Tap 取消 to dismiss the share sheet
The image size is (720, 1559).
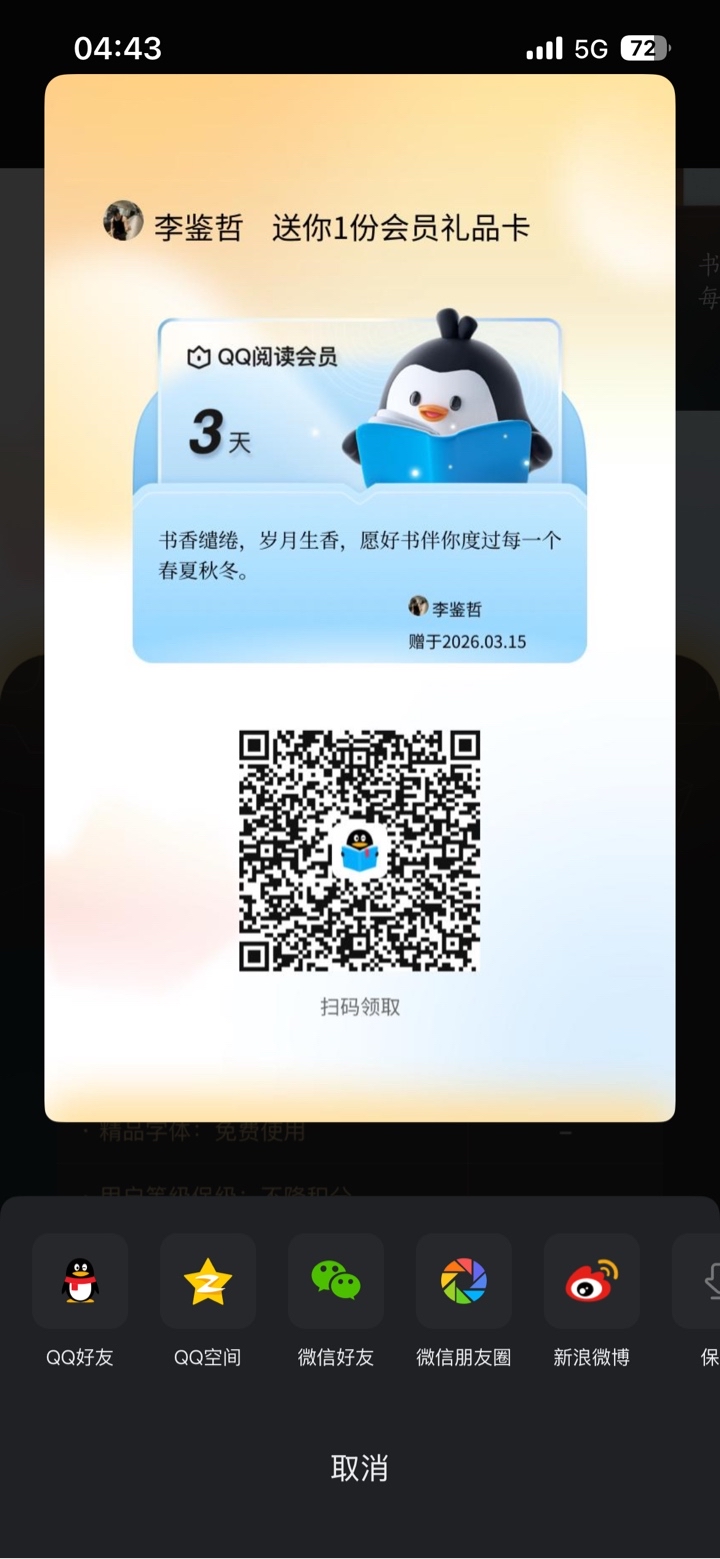[x=359, y=1468]
